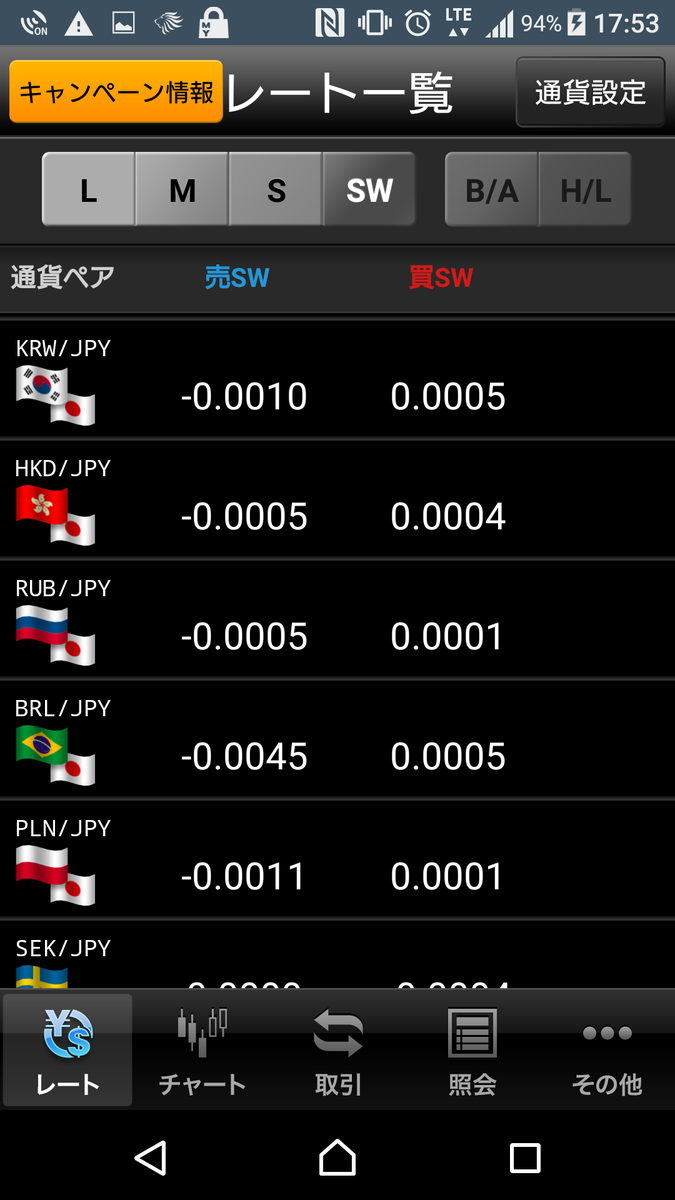
Task: Open the KRW/JPY row
Action: coord(337,379)
